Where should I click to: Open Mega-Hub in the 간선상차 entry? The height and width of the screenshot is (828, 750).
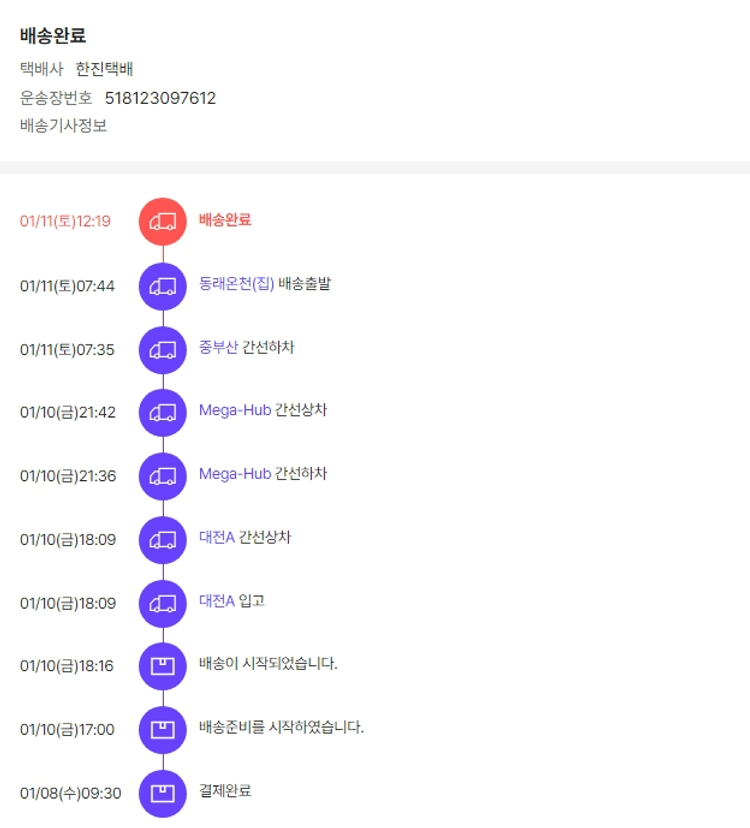pos(234,410)
